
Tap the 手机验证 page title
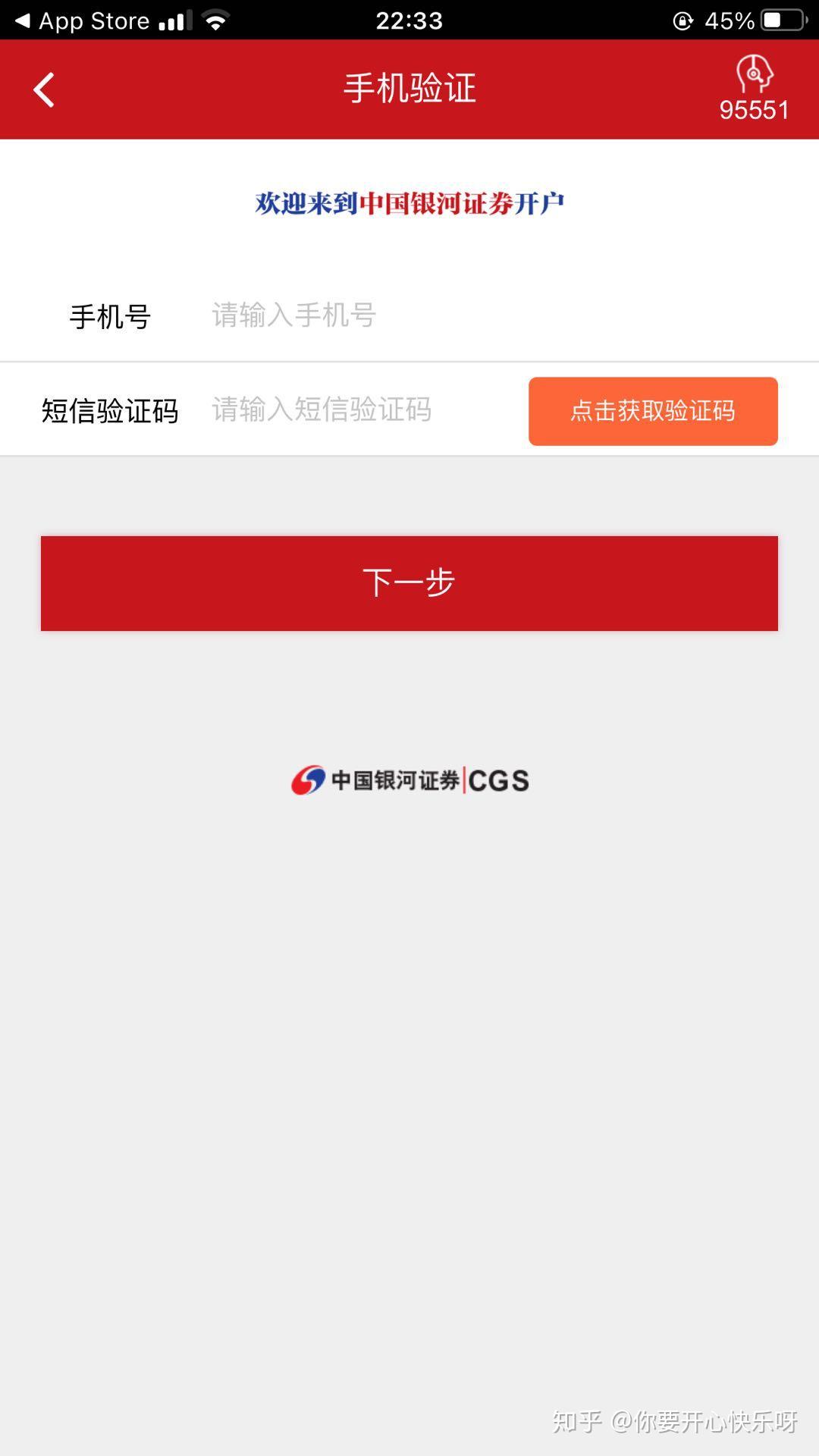click(409, 87)
